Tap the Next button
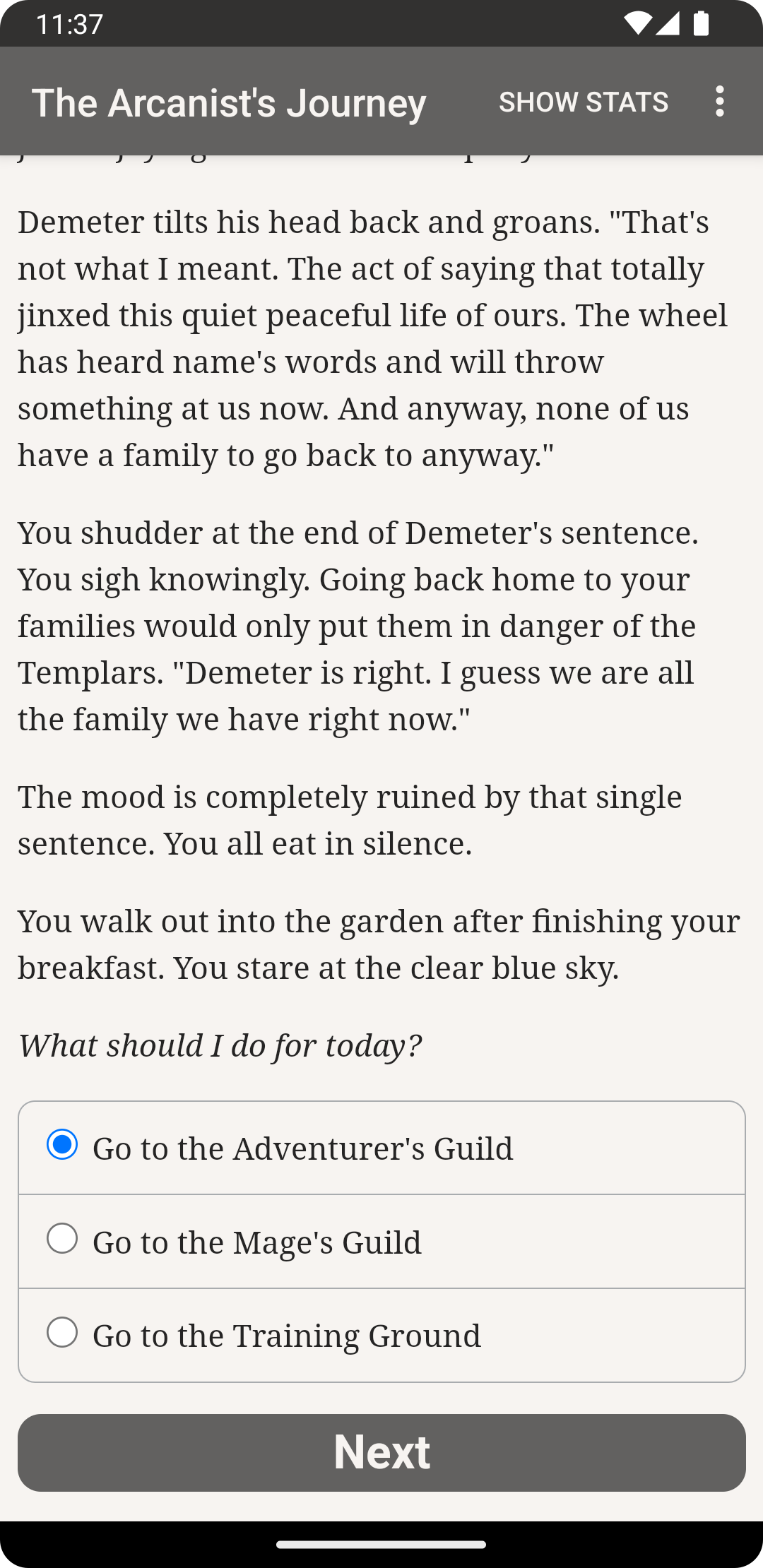 pos(381,1453)
